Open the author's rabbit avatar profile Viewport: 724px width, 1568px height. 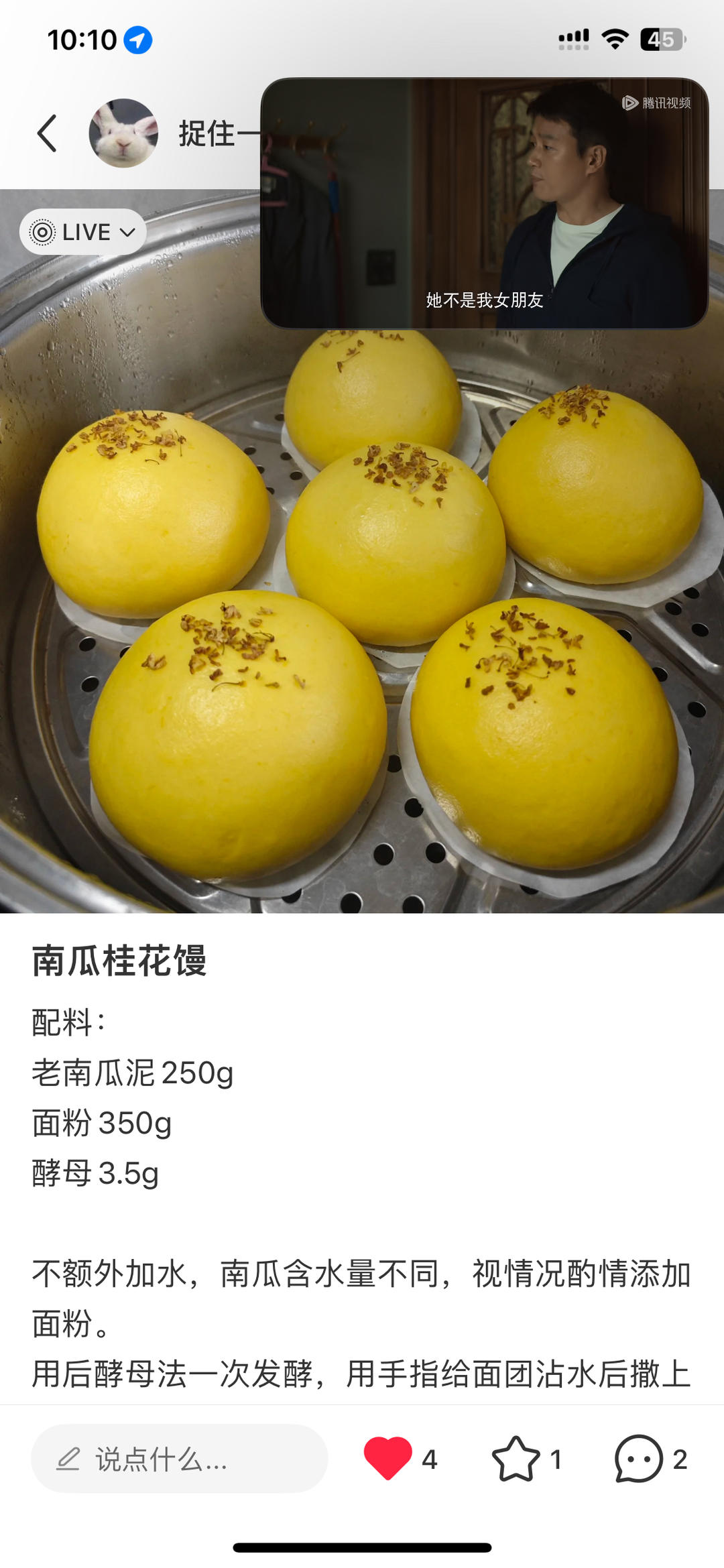click(x=123, y=133)
